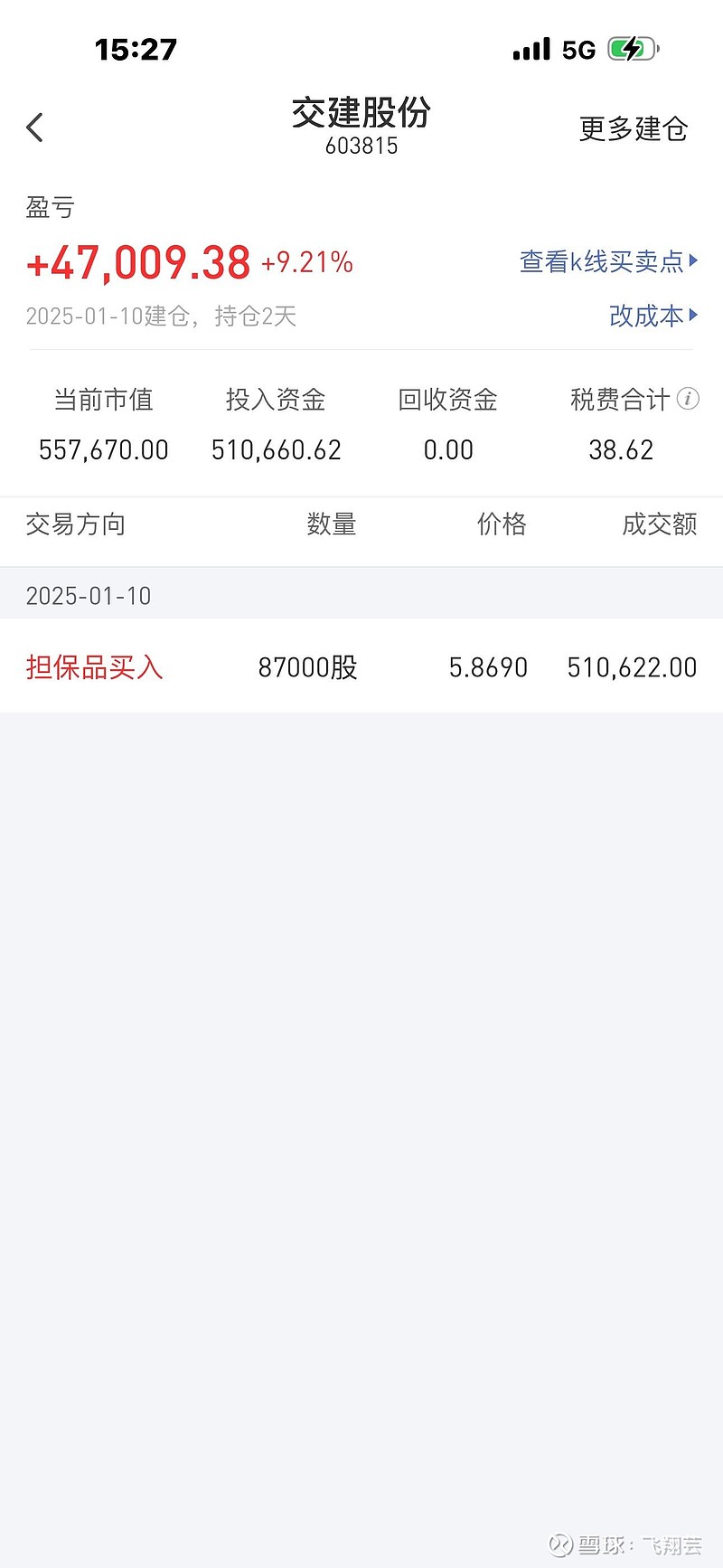Open the 担保品买入 87000股 trade record
The height and width of the screenshot is (1568, 723).
(361, 667)
